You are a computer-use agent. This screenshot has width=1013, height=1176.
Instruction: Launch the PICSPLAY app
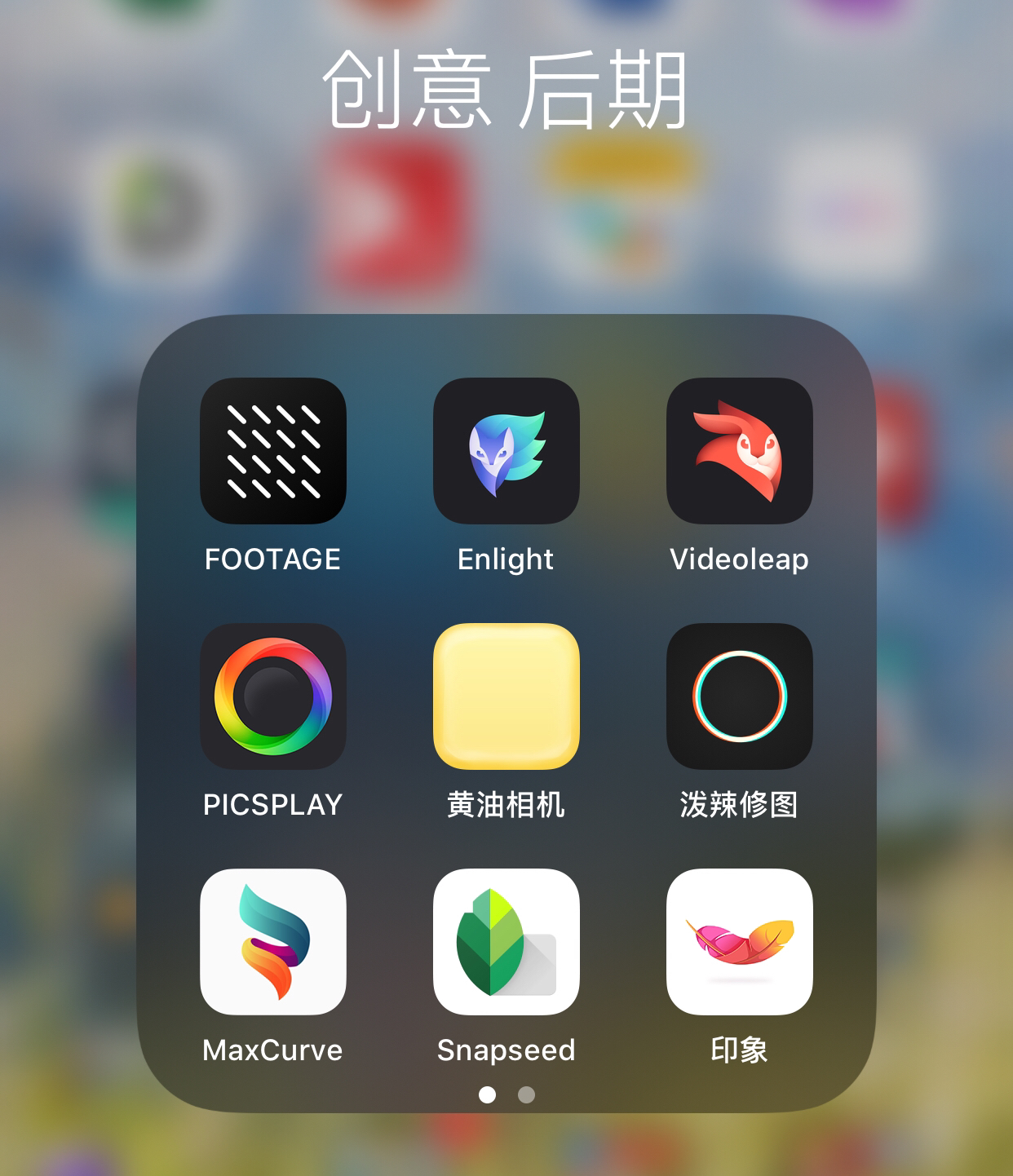[x=272, y=696]
